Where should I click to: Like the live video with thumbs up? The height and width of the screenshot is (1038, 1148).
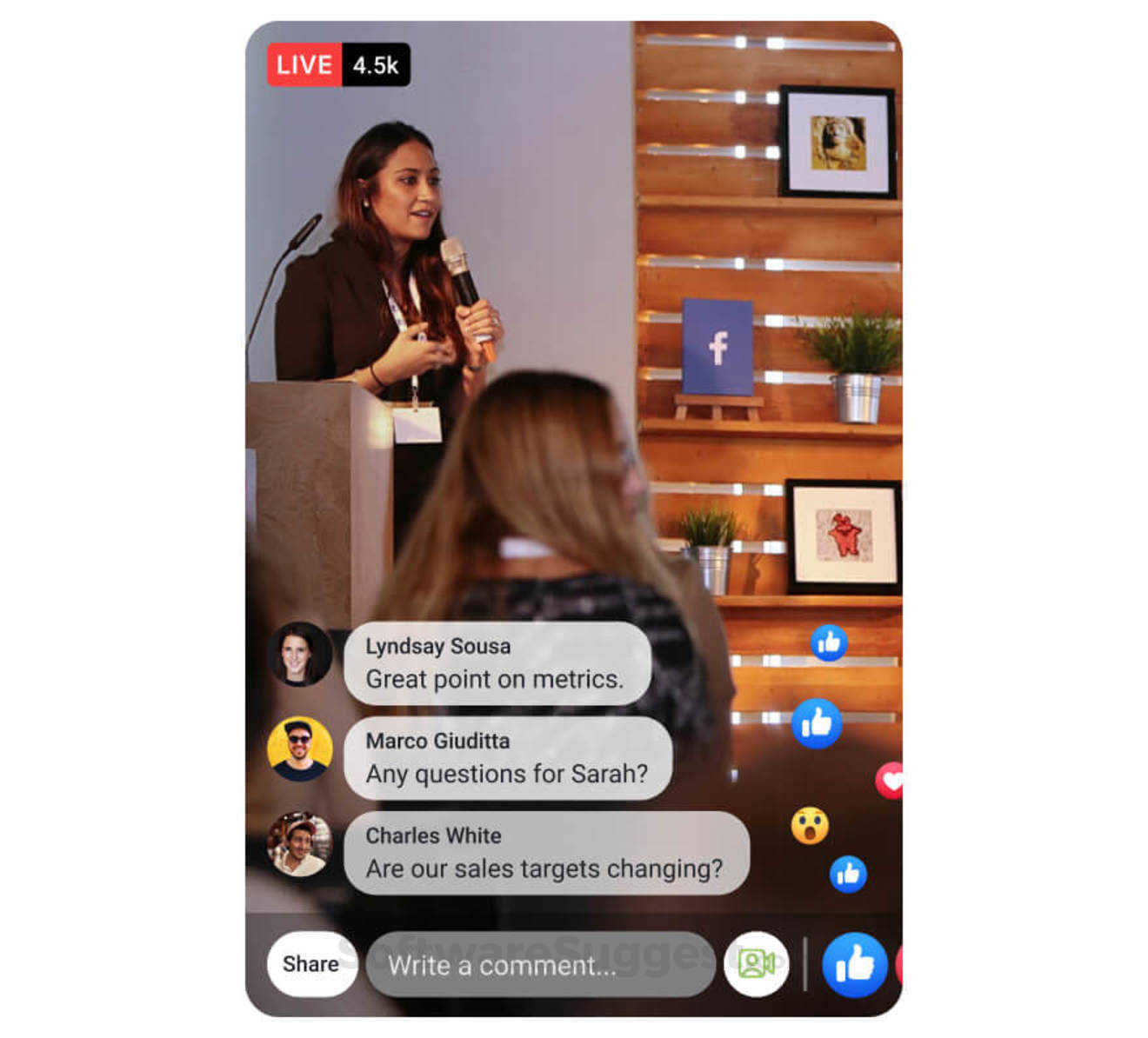pos(854,964)
